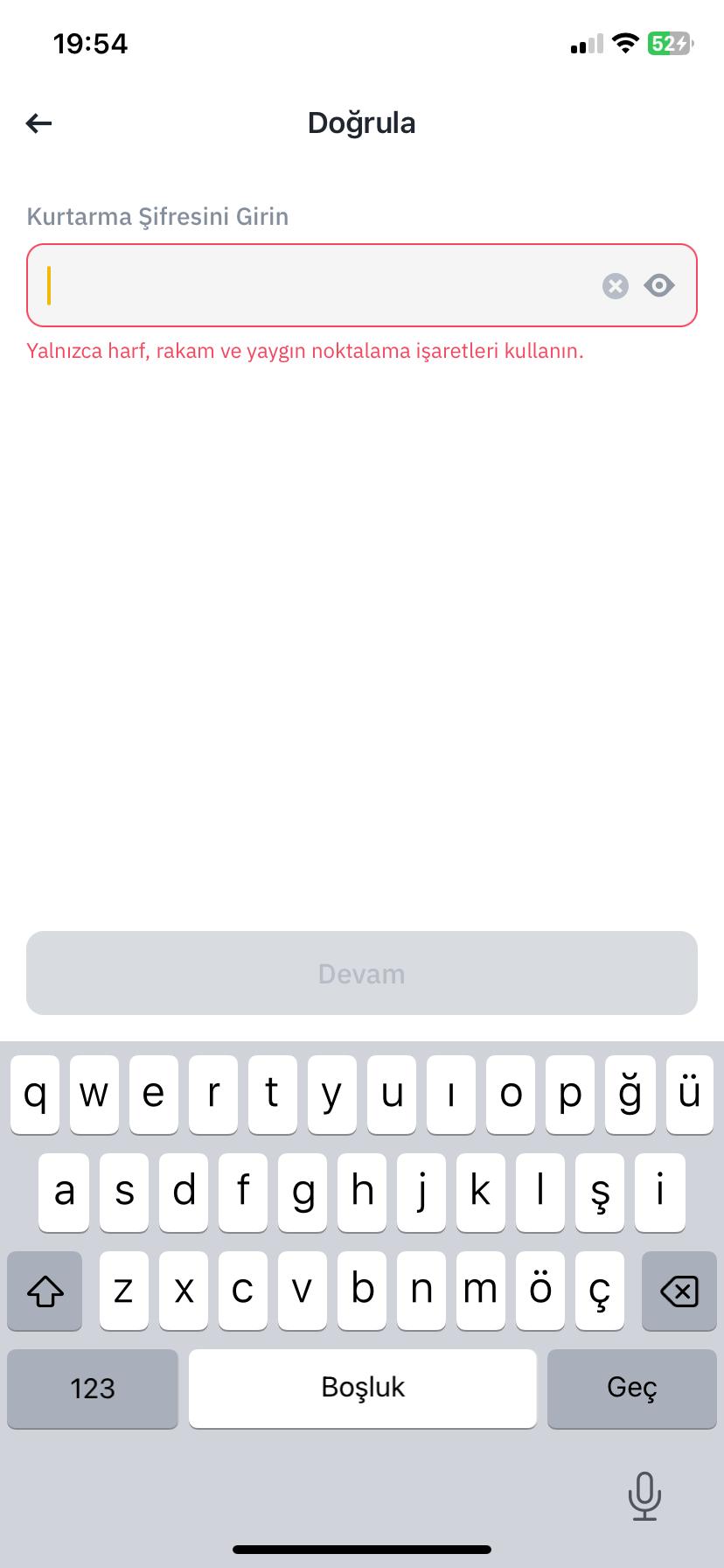Start dictation with the microphone
The height and width of the screenshot is (1568, 724).
(x=644, y=1496)
